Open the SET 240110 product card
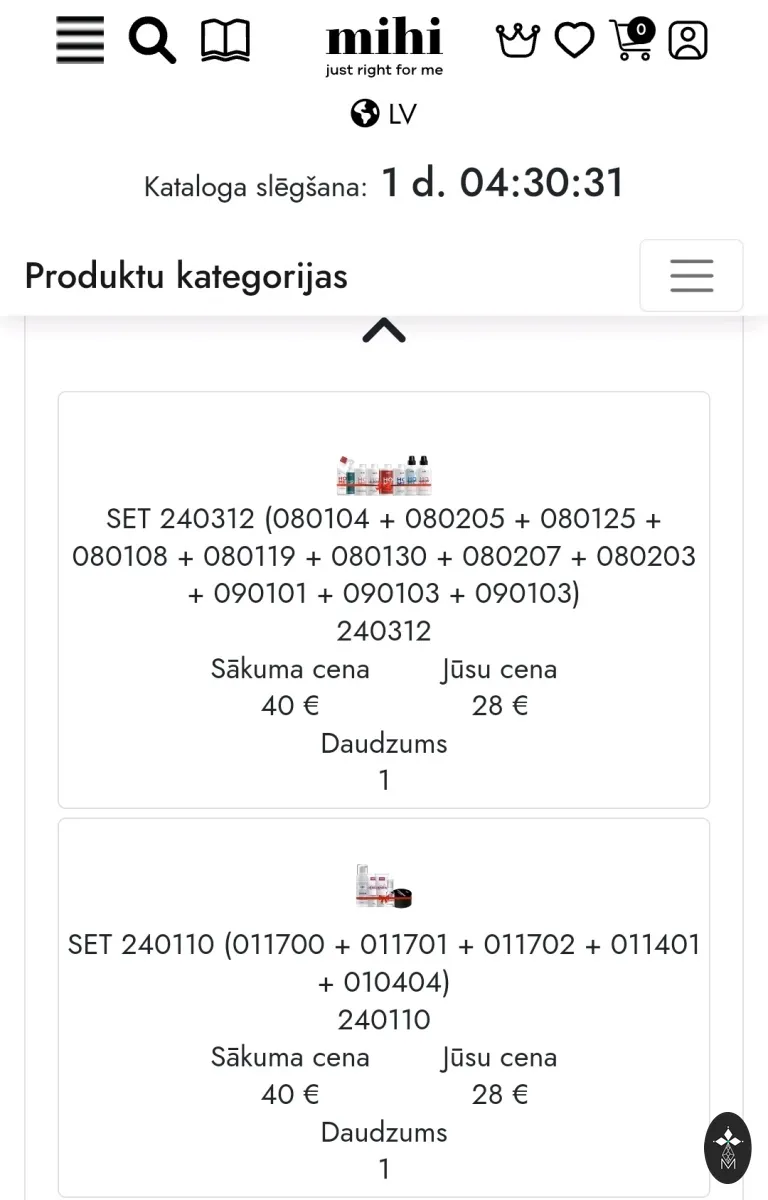768x1200 pixels. point(384,1008)
